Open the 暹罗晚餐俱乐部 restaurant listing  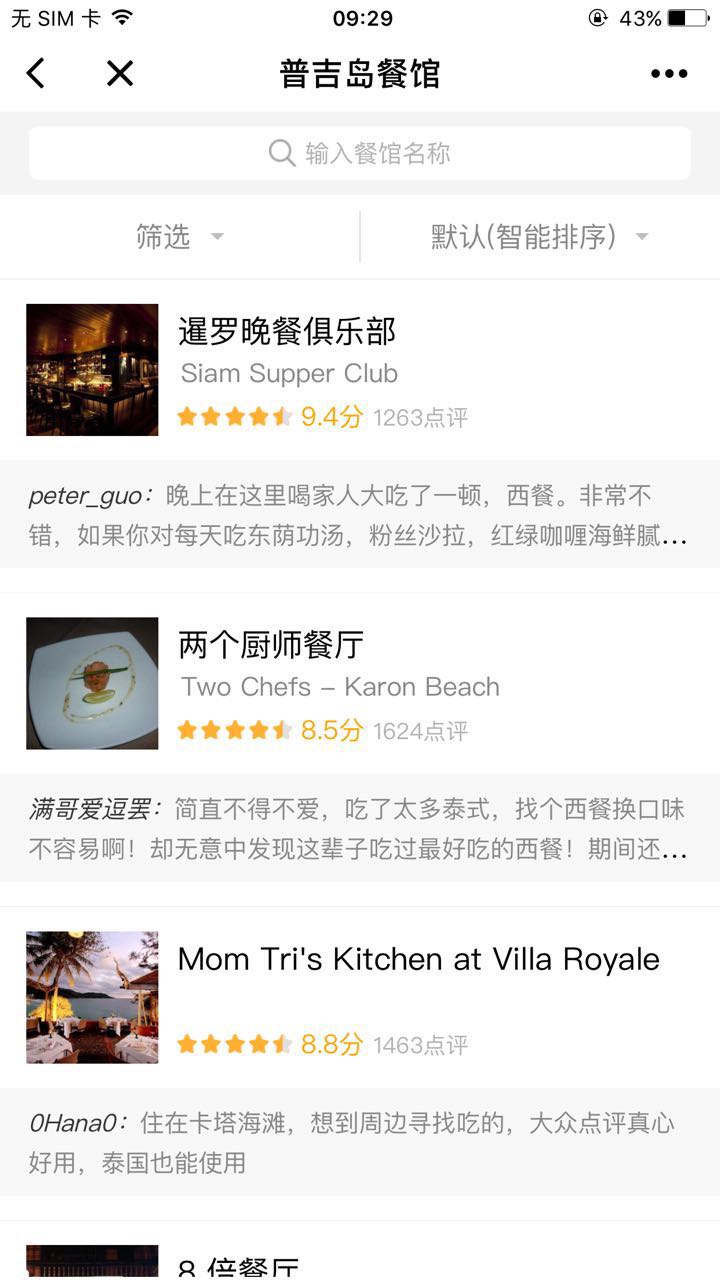pyautogui.click(x=287, y=332)
